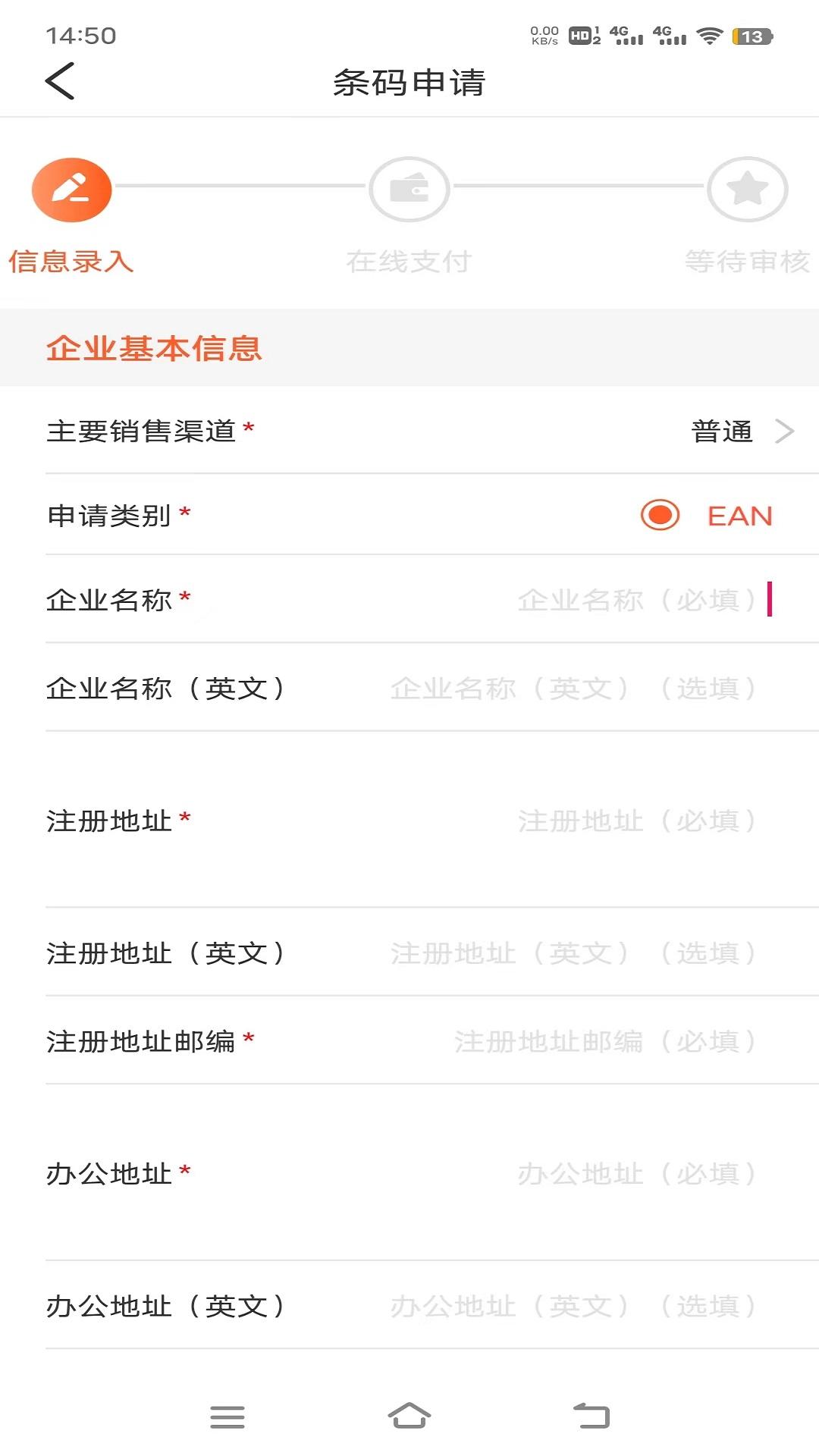Open the 主要销售渠道 selector showing 普通

(720, 431)
